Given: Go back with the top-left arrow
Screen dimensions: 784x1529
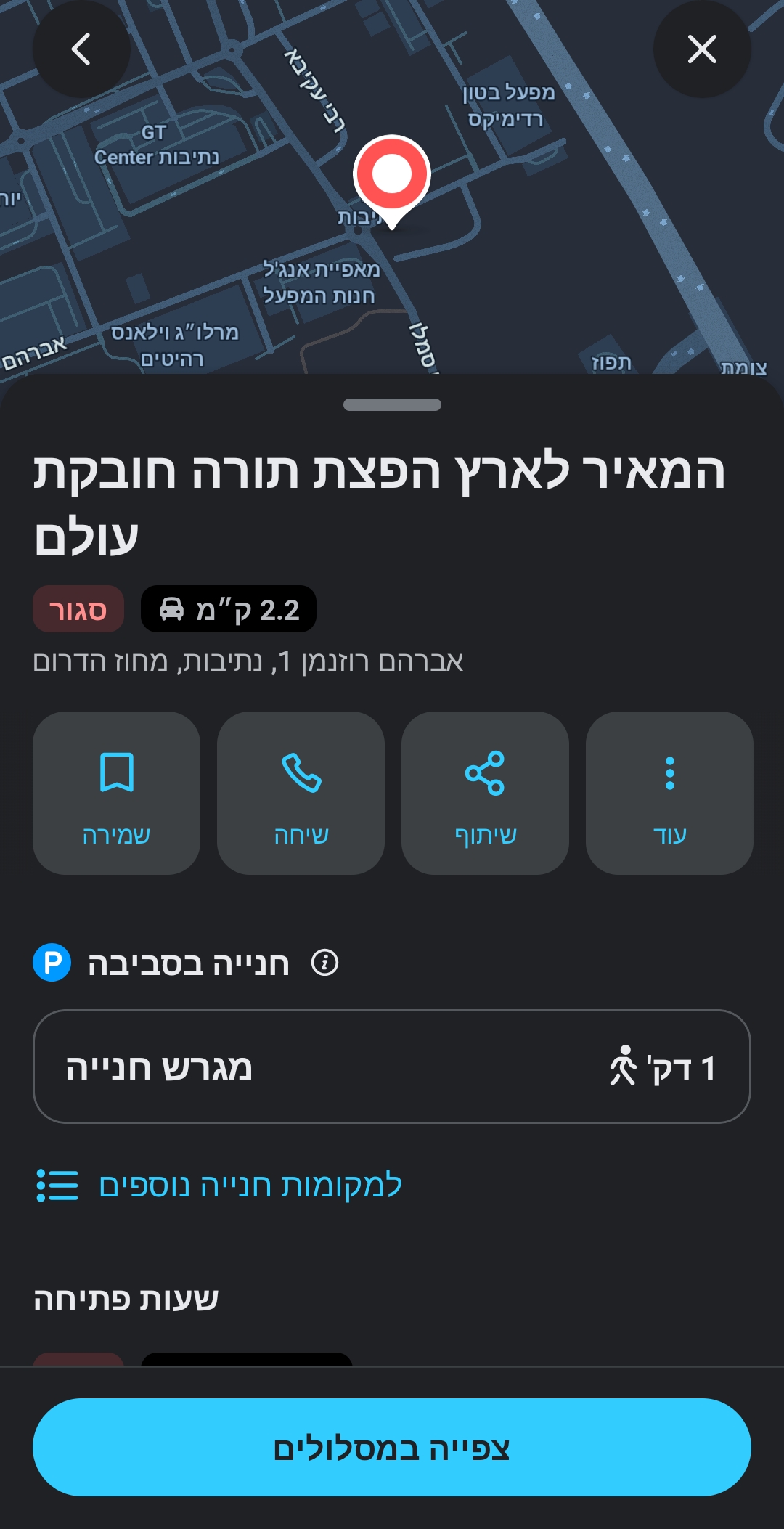Looking at the screenshot, I should [x=81, y=49].
